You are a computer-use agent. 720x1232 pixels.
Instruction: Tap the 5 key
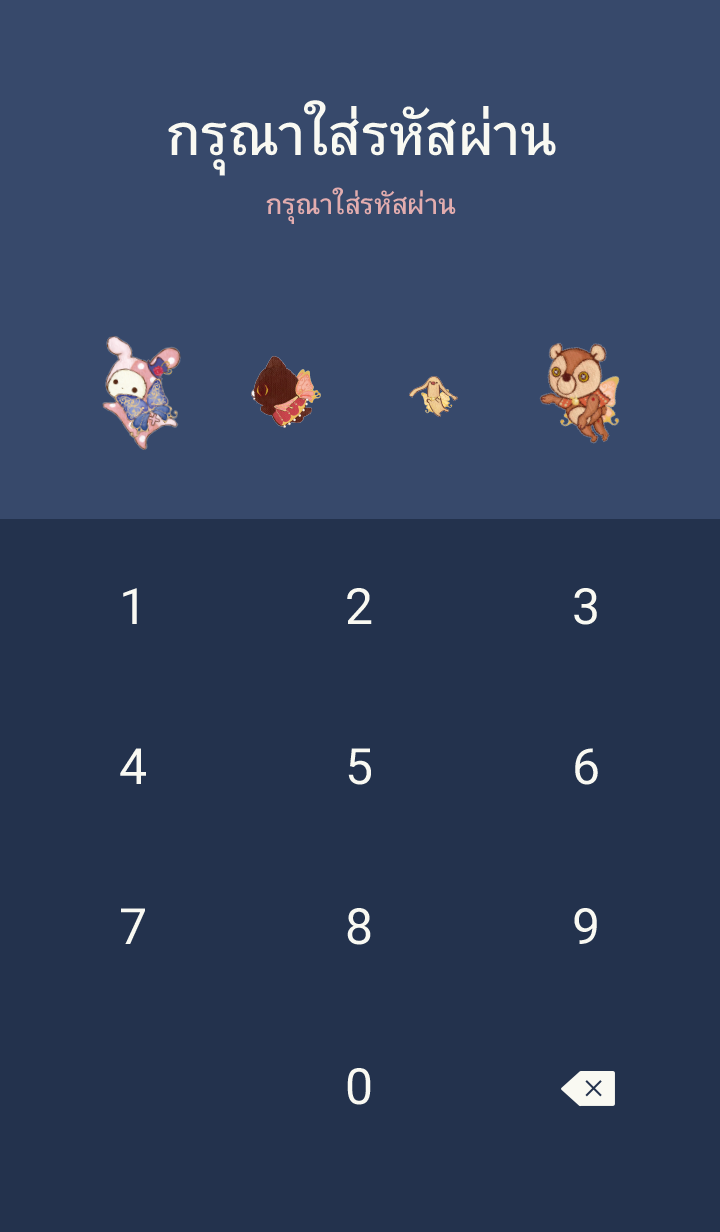359,767
